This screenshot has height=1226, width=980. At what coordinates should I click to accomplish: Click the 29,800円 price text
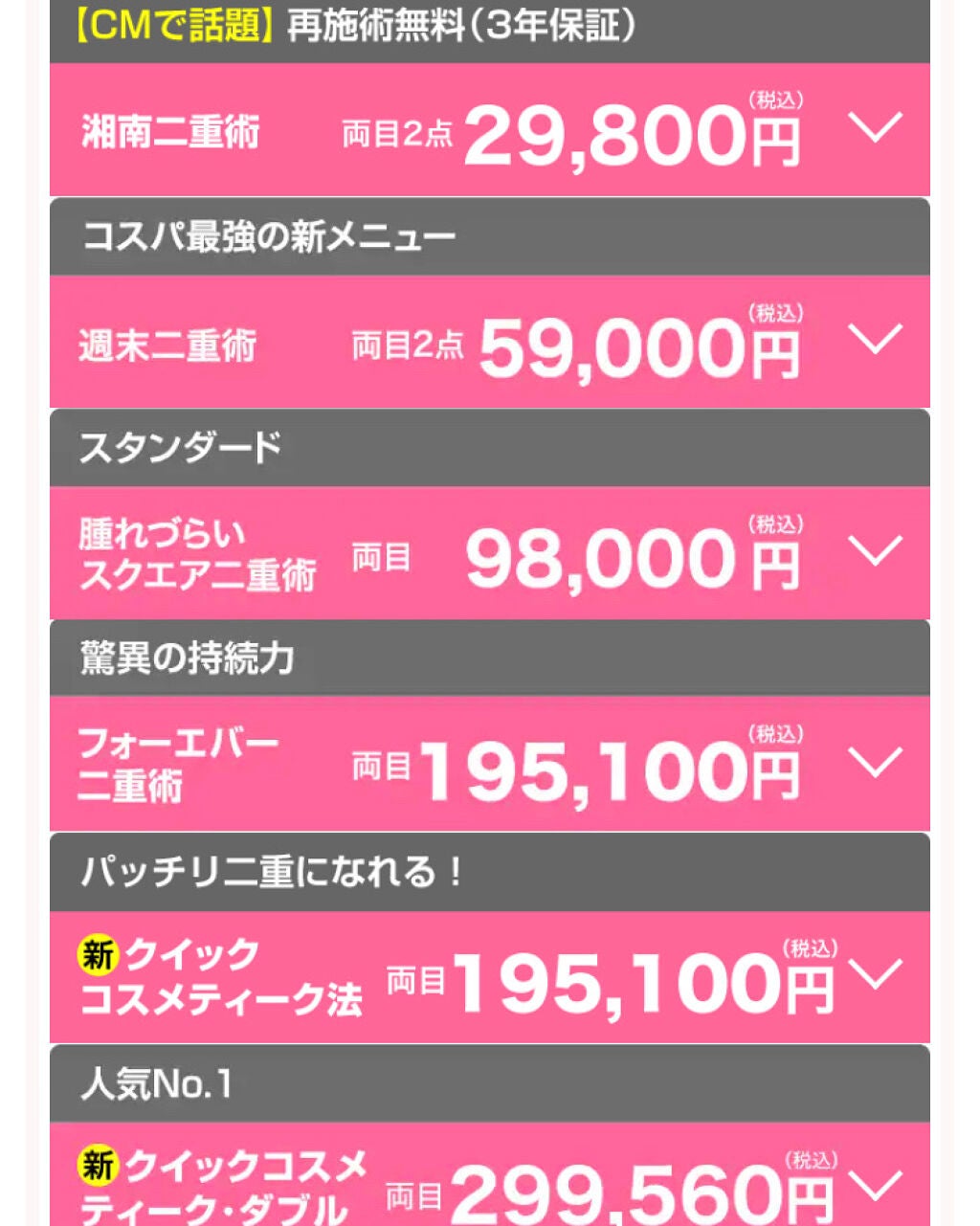coord(632,134)
